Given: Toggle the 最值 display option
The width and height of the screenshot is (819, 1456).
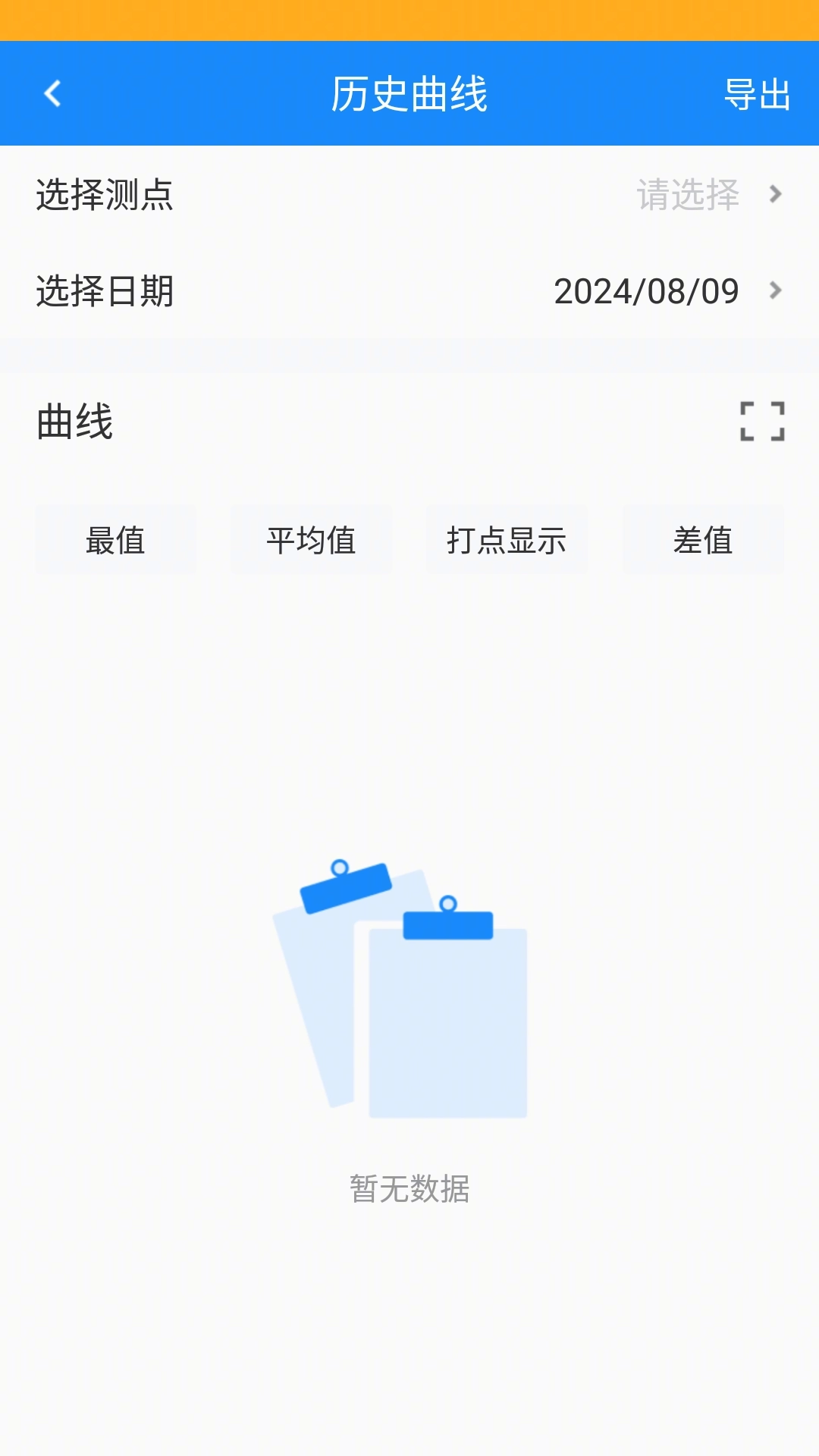Looking at the screenshot, I should point(115,540).
